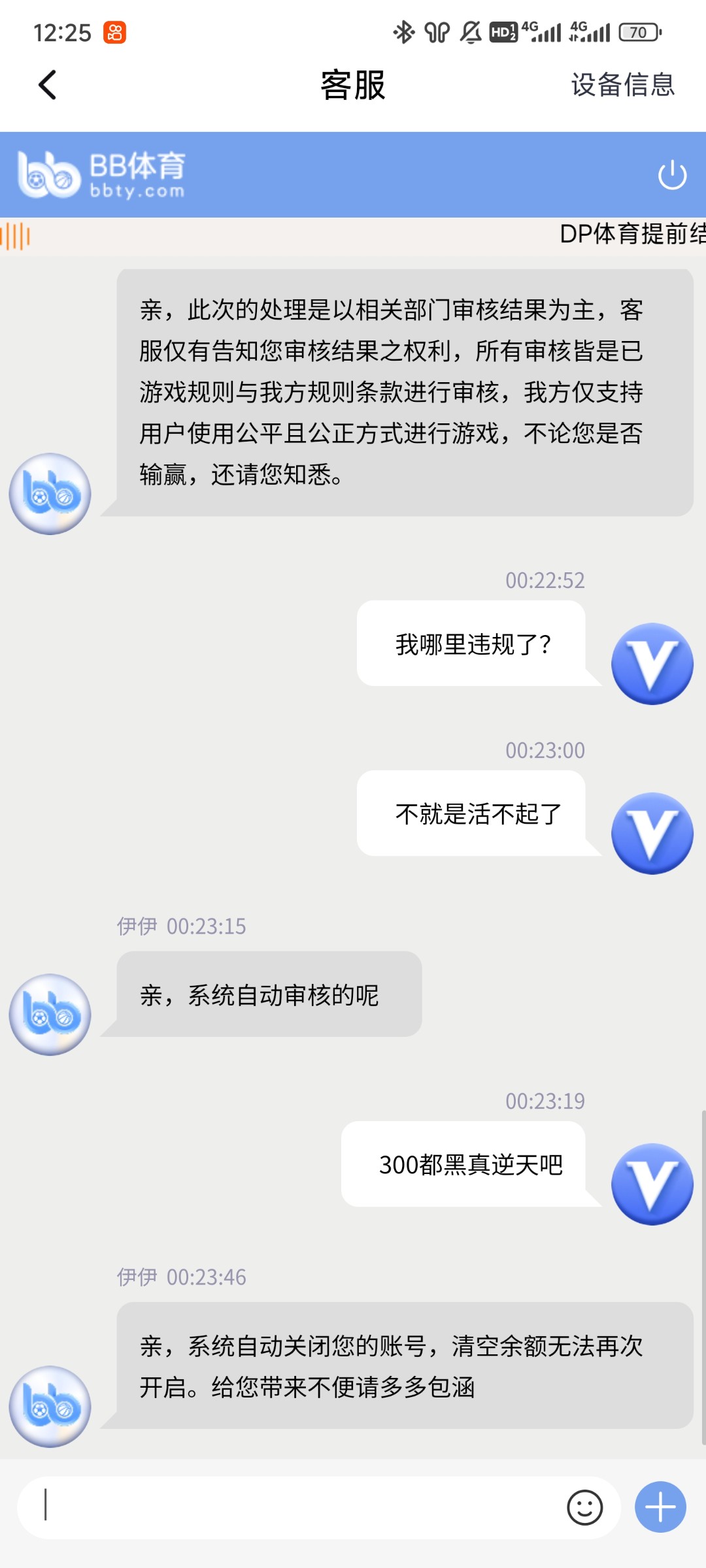
Task: Tap the Bluetooth icon in the status bar
Action: click(x=403, y=31)
